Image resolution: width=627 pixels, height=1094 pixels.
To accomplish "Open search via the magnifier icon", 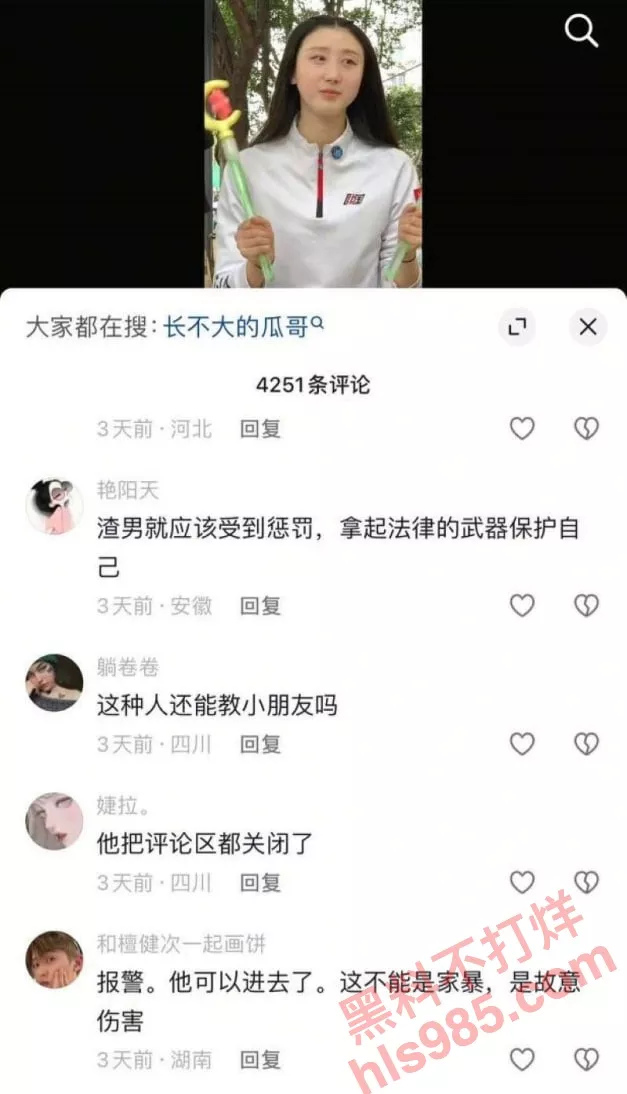I will tap(581, 31).
